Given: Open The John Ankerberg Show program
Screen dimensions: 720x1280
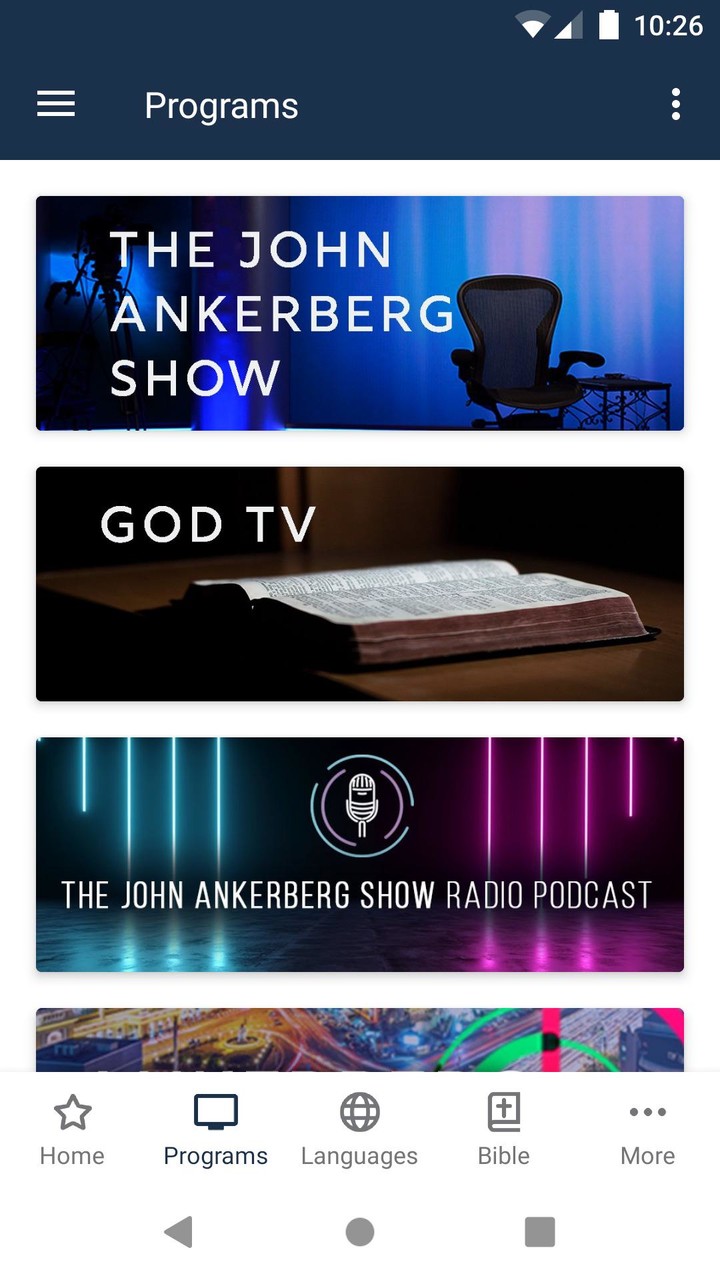Looking at the screenshot, I should tap(360, 313).
